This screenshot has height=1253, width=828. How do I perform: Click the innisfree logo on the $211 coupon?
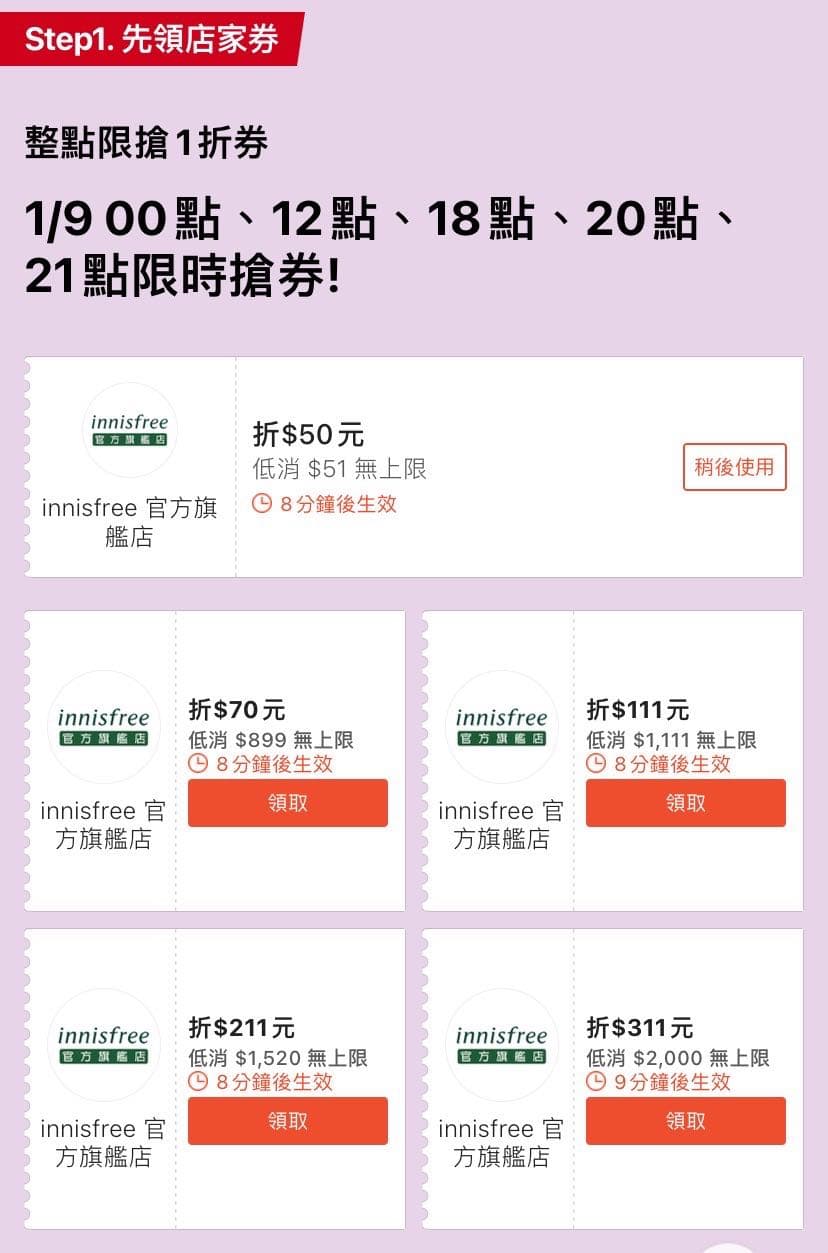point(101,1045)
